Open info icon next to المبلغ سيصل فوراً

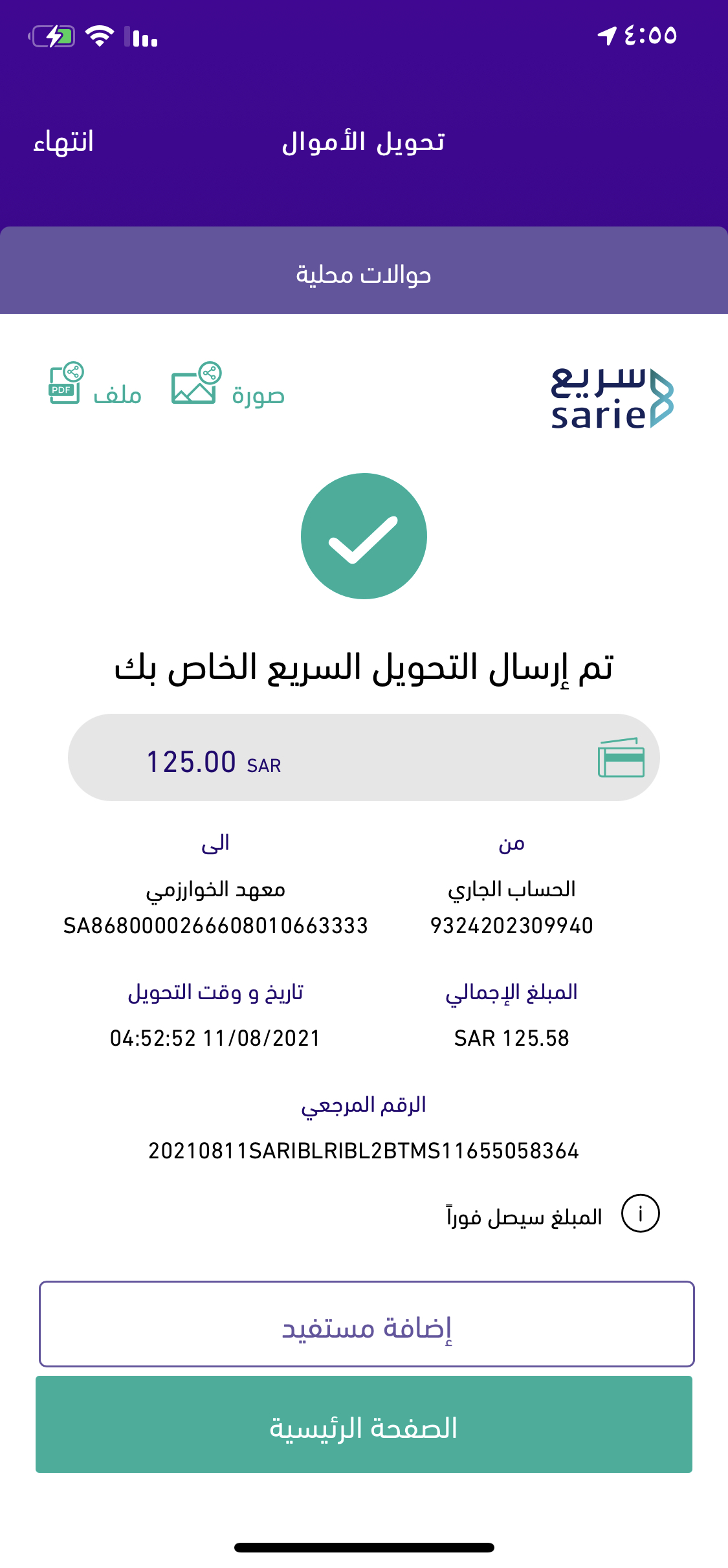coord(640,1213)
